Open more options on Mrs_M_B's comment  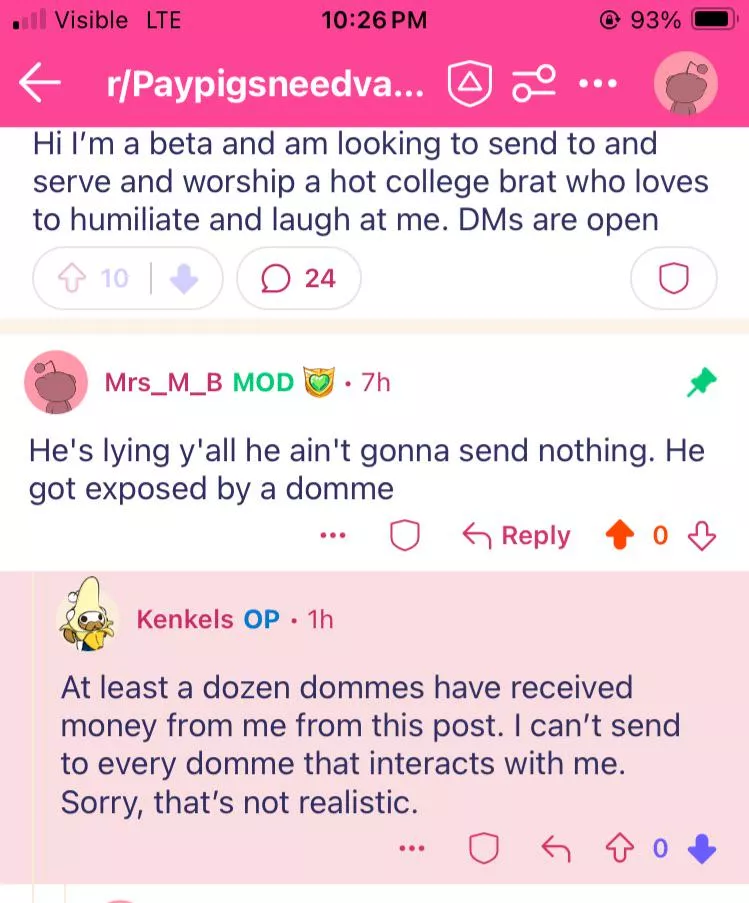click(x=331, y=536)
